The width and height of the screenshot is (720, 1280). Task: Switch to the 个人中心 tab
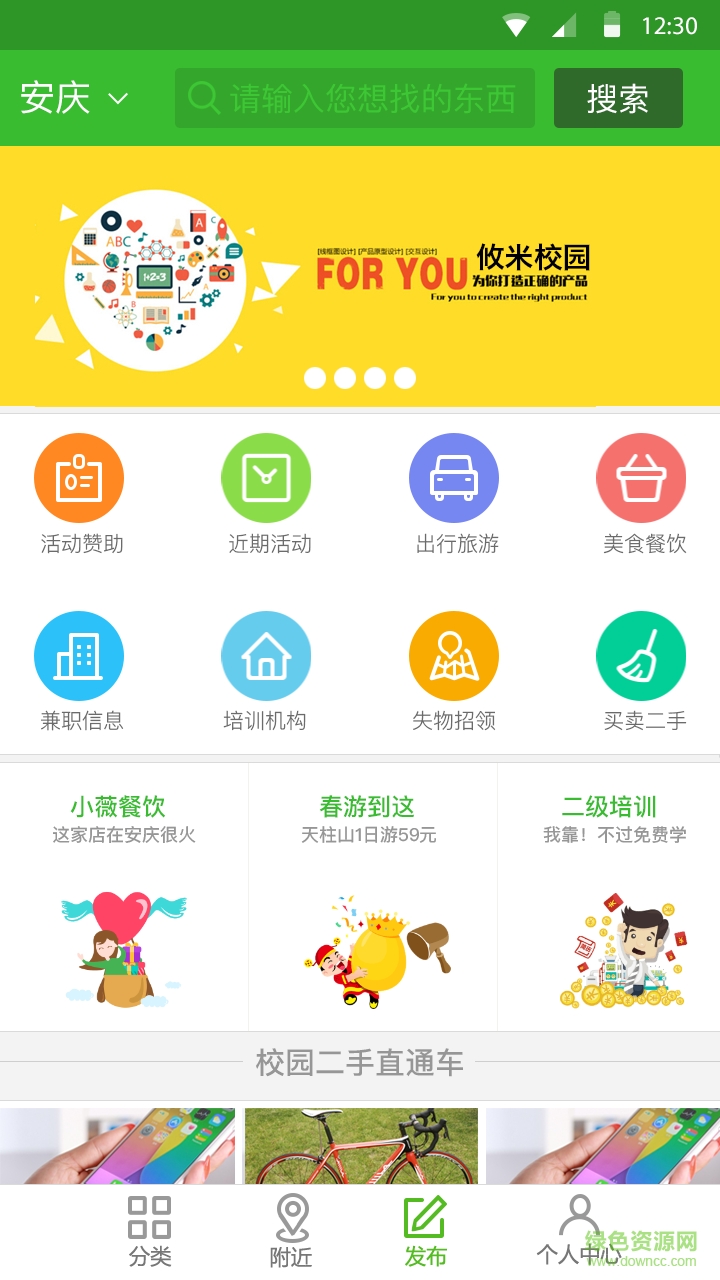[578, 1232]
